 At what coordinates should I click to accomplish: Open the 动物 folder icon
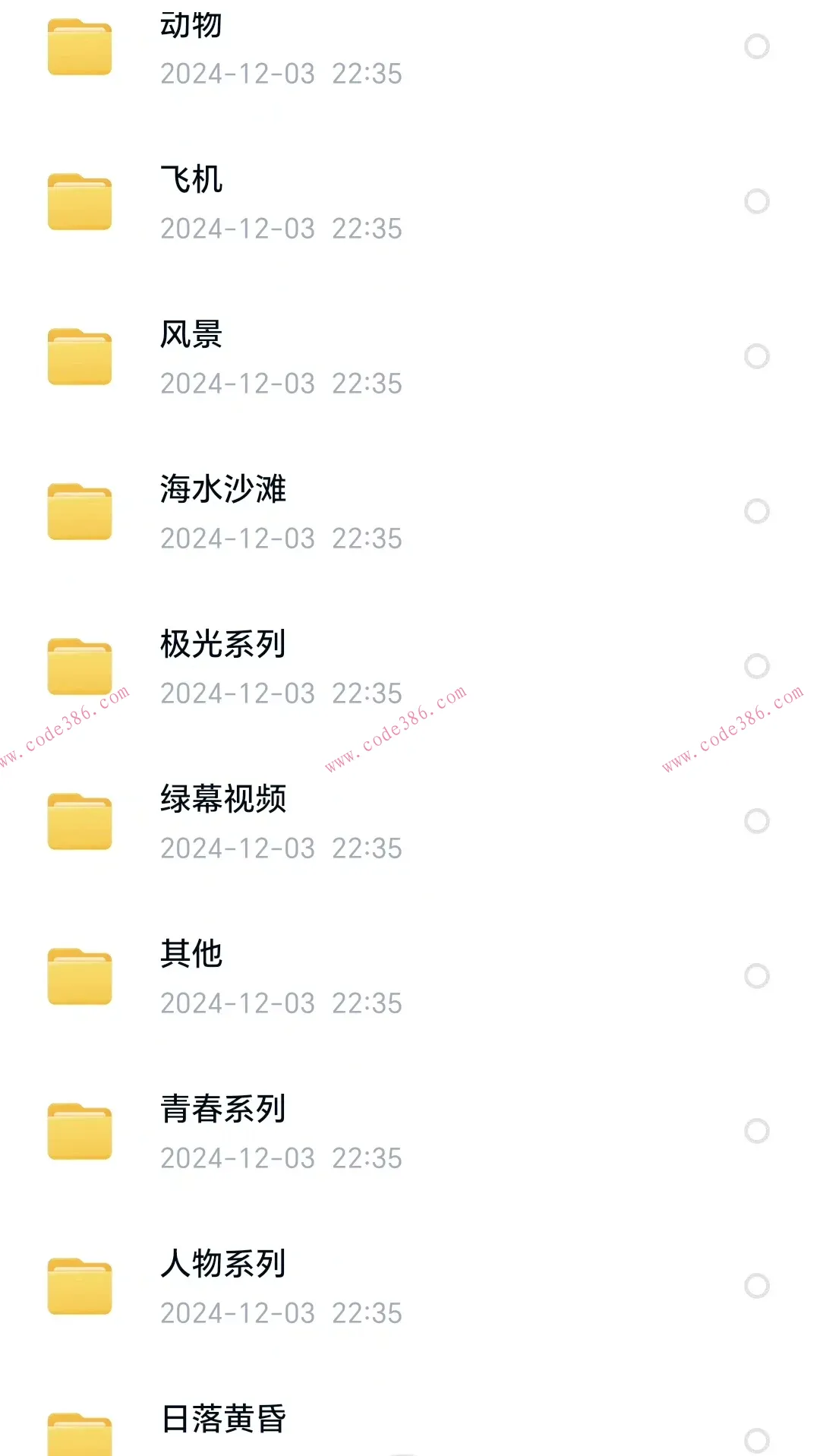coord(78,47)
